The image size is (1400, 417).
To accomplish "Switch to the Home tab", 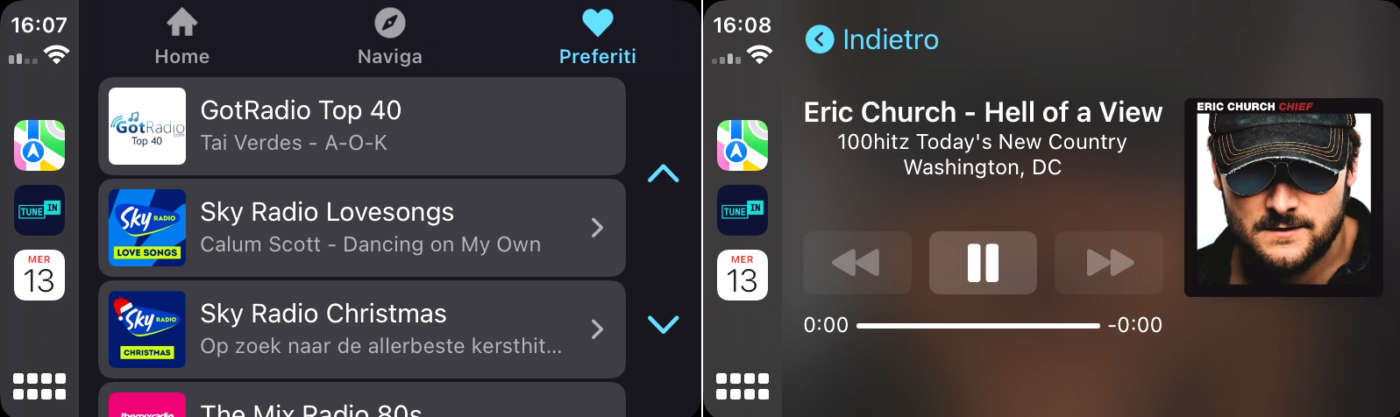I will (x=181, y=36).
